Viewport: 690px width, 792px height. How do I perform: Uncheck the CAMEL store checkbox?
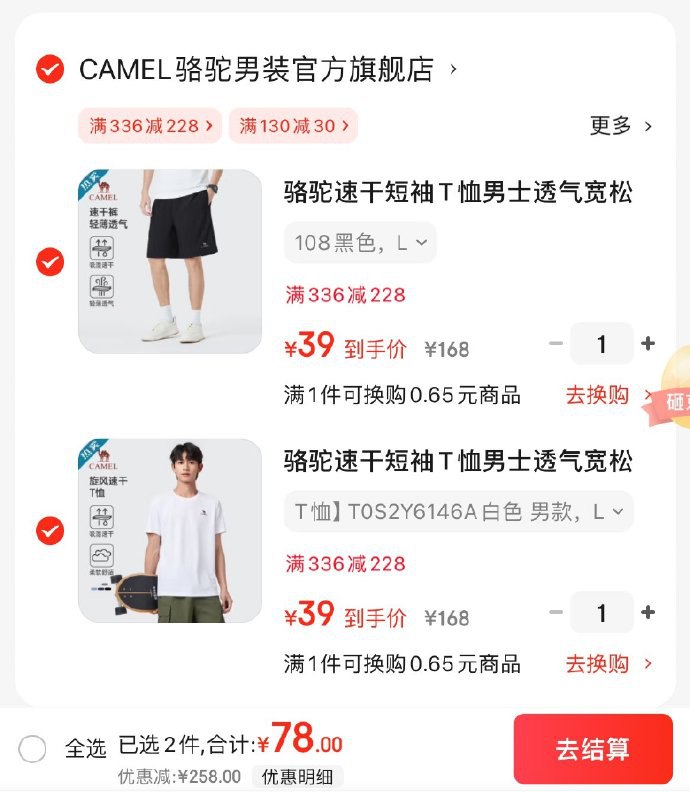[49, 69]
